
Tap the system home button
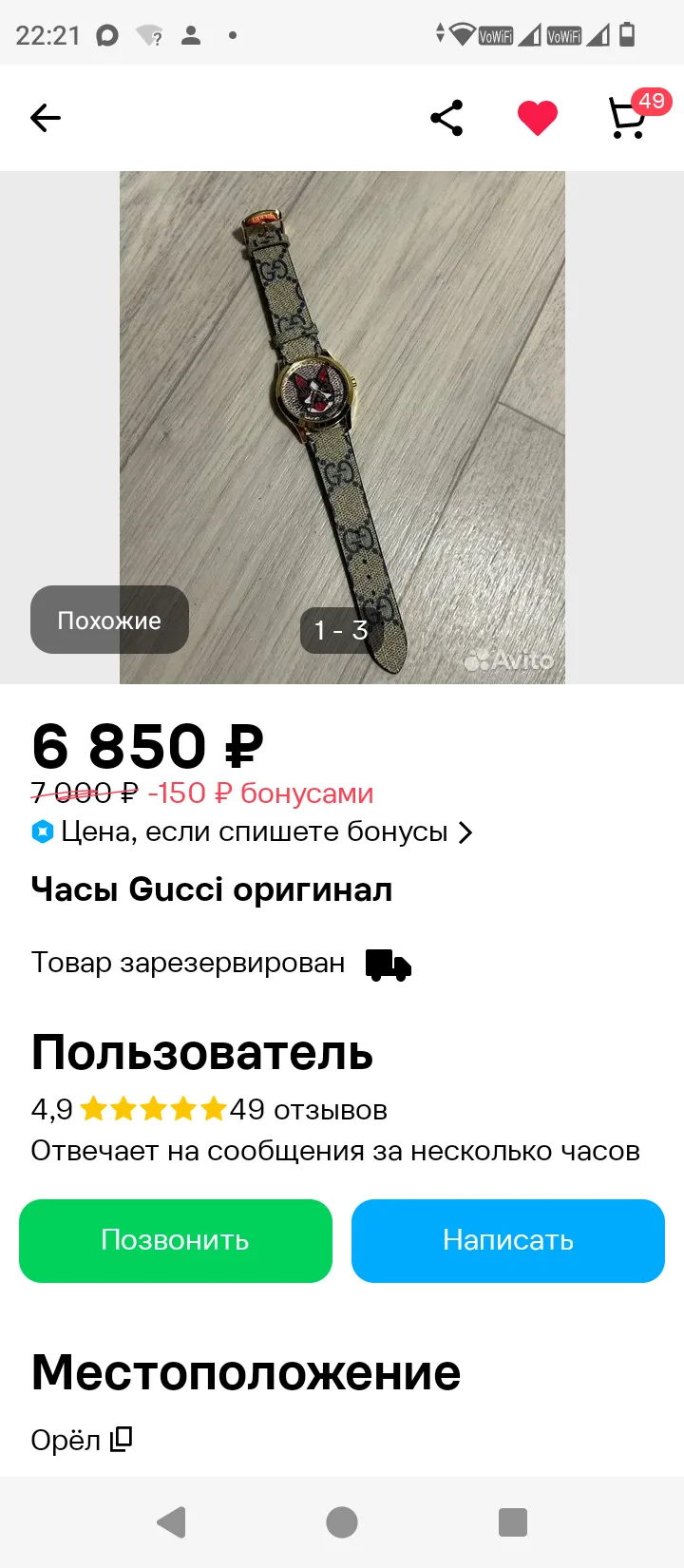pyautogui.click(x=342, y=1522)
